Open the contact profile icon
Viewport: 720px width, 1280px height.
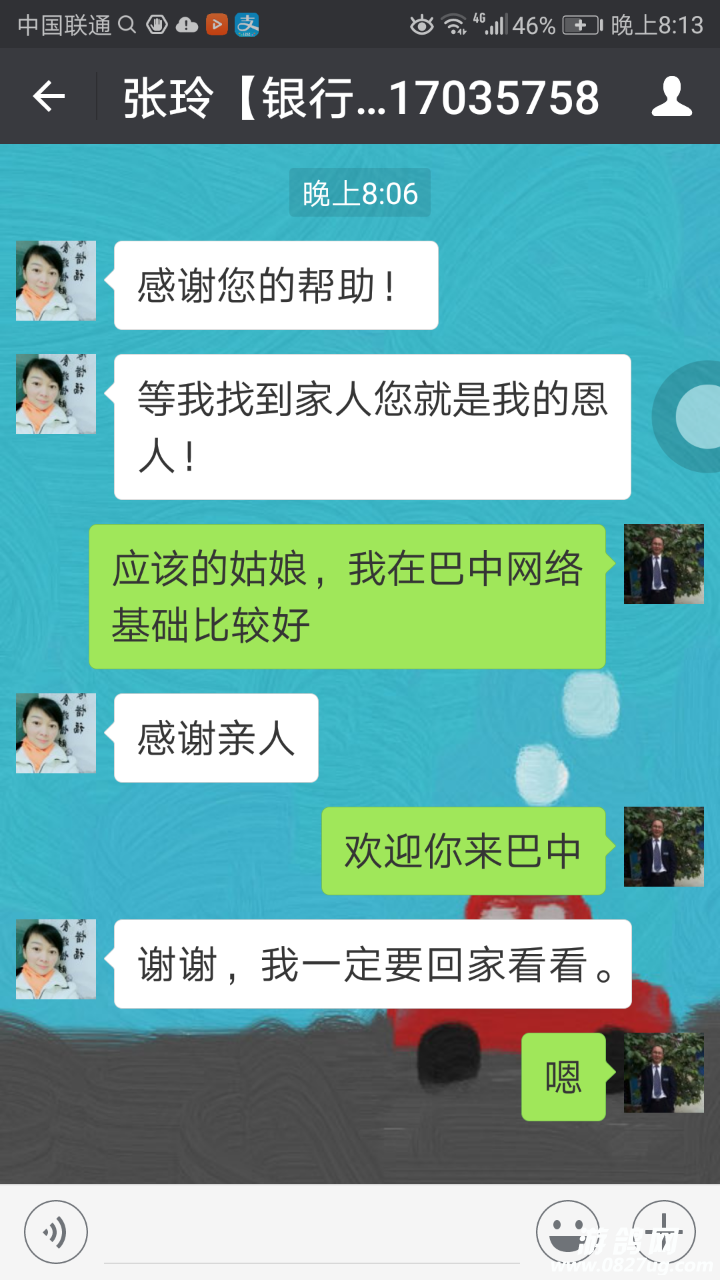[671, 97]
